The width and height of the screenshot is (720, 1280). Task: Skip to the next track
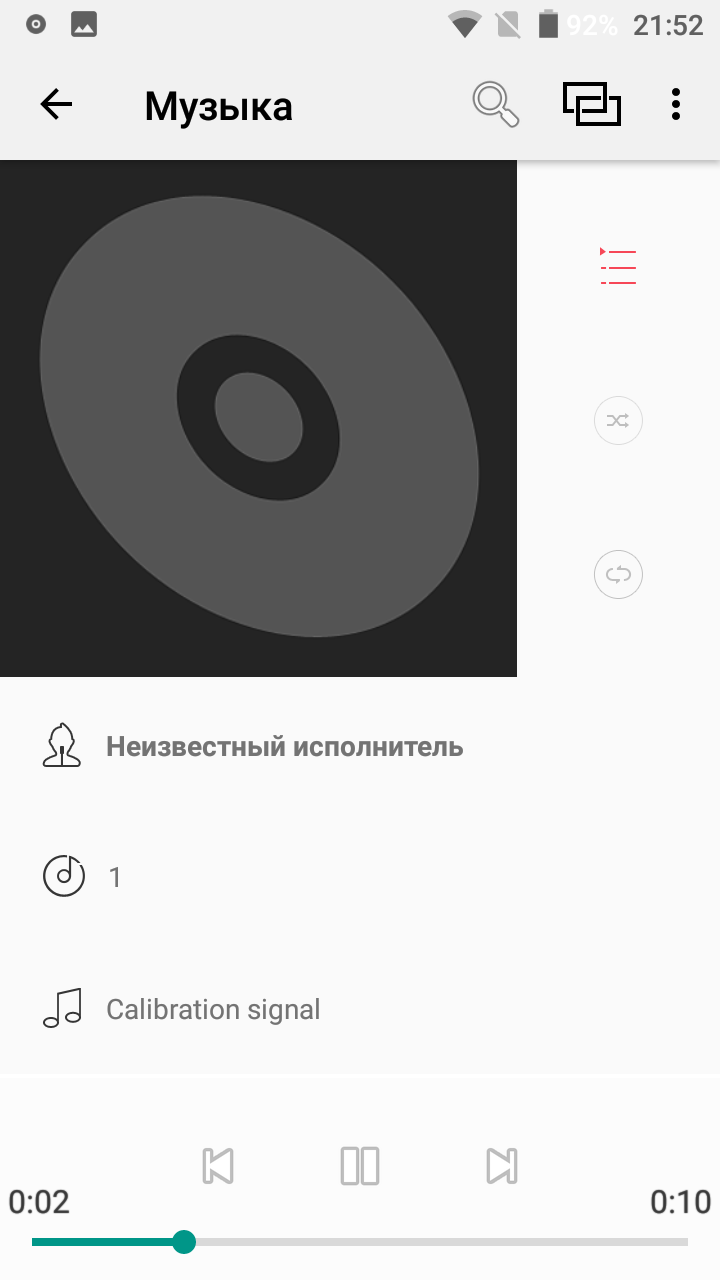(501, 1166)
